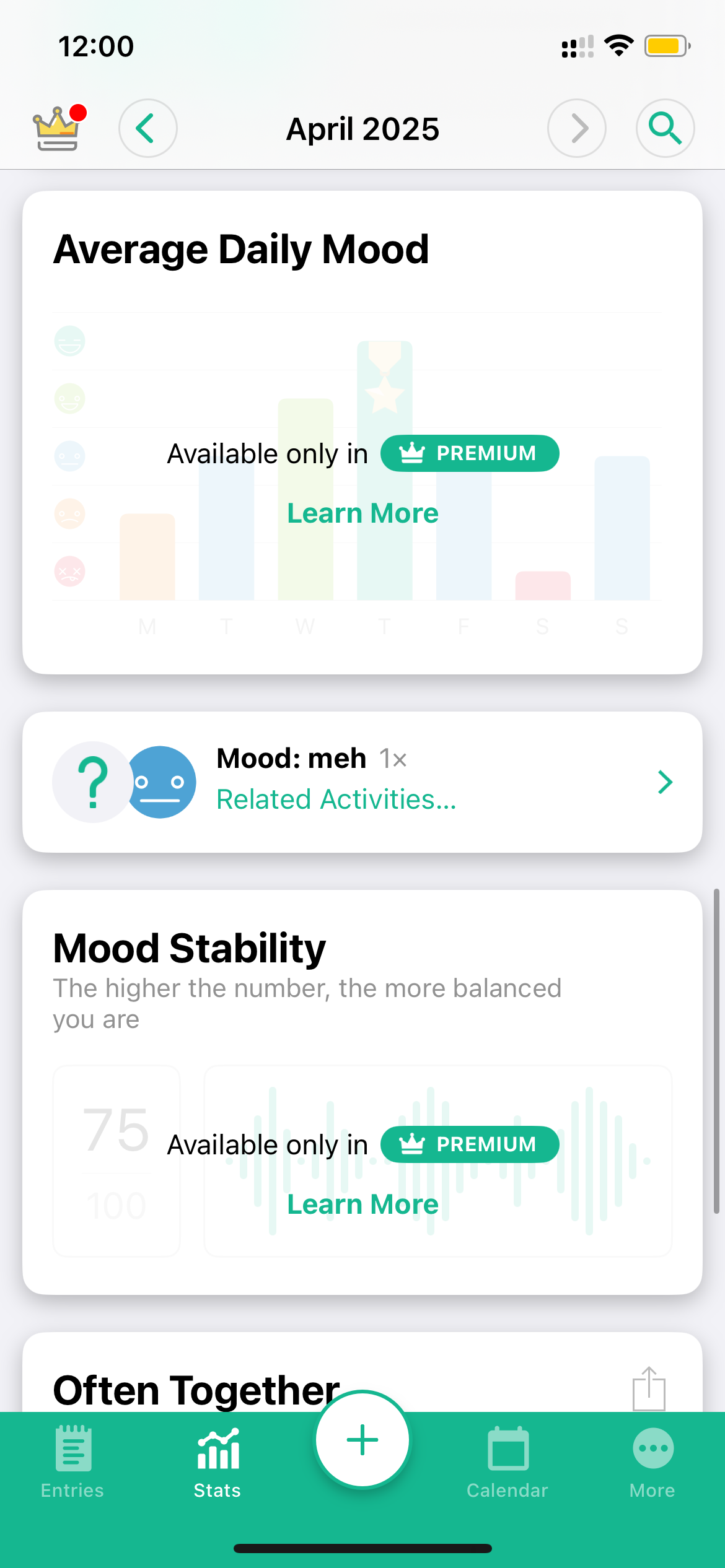Add a new entry with plus button
Image resolution: width=725 pixels, height=1568 pixels.
coord(362,1440)
